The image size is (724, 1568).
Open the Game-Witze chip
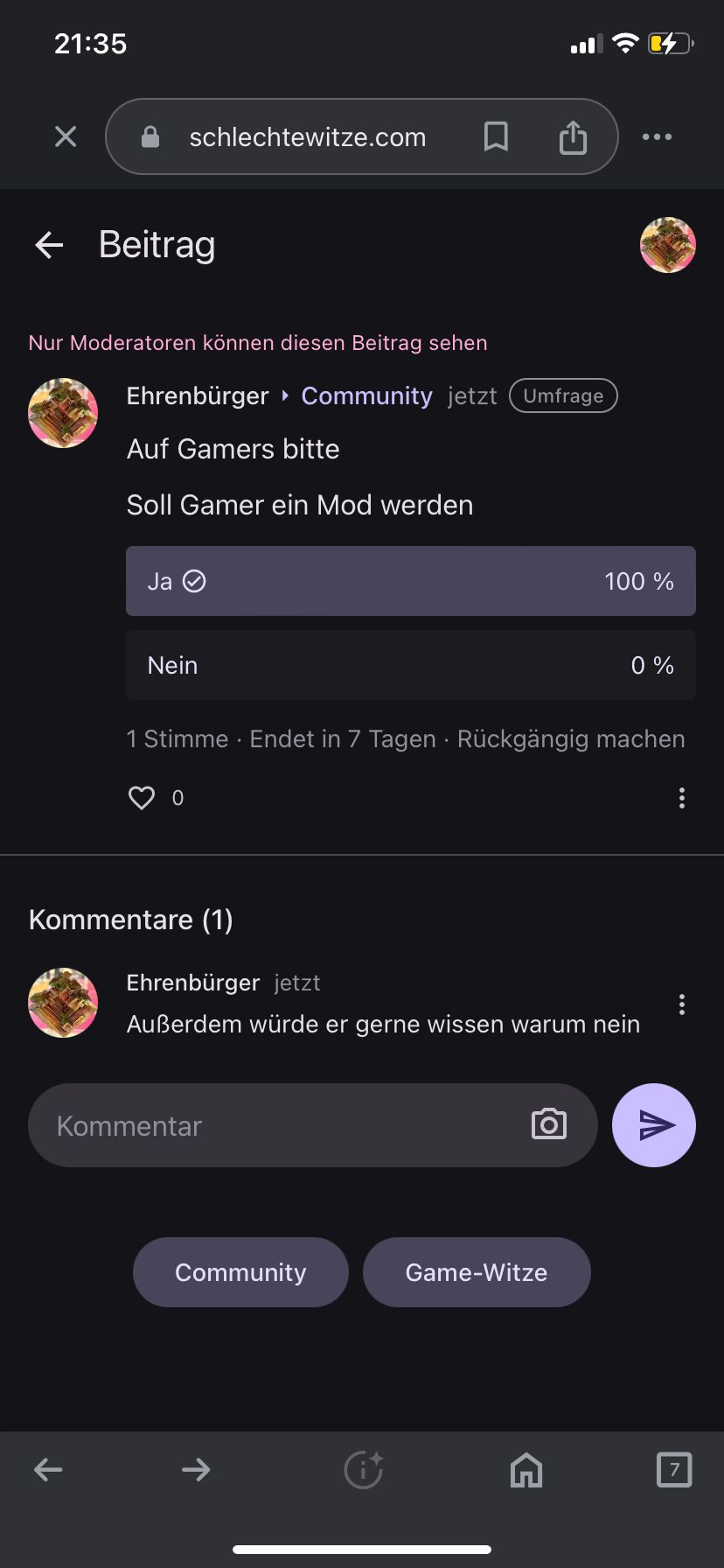coord(477,1272)
